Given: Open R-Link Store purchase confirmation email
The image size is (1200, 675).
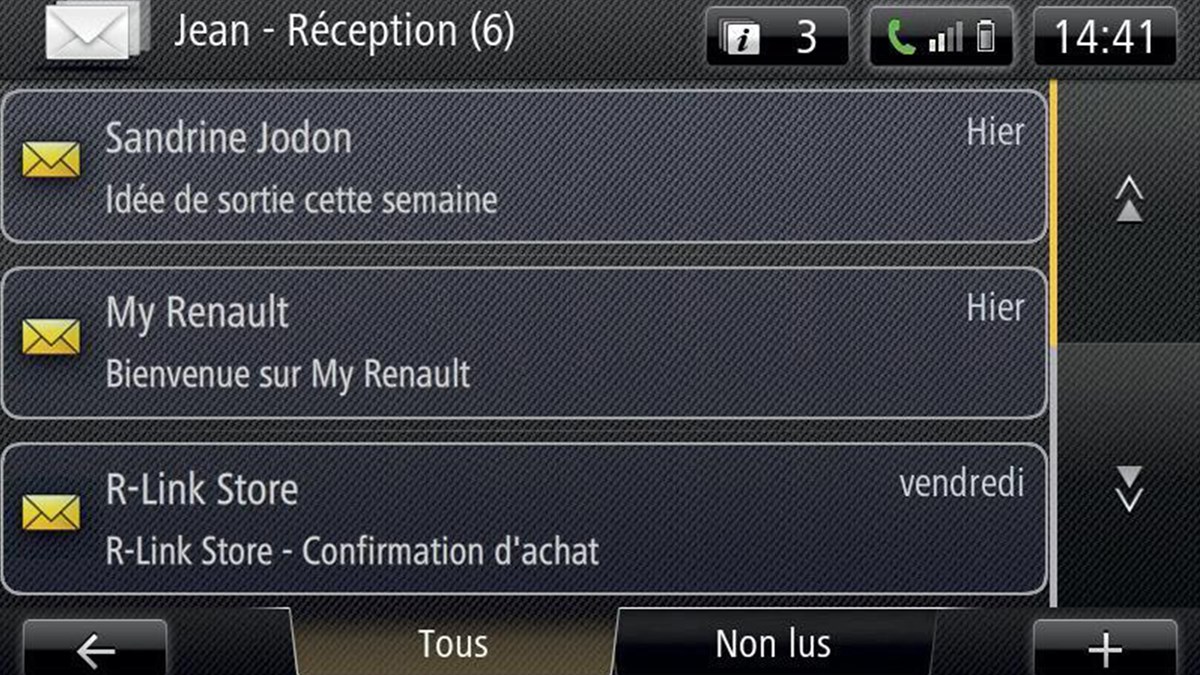Looking at the screenshot, I should coord(524,519).
